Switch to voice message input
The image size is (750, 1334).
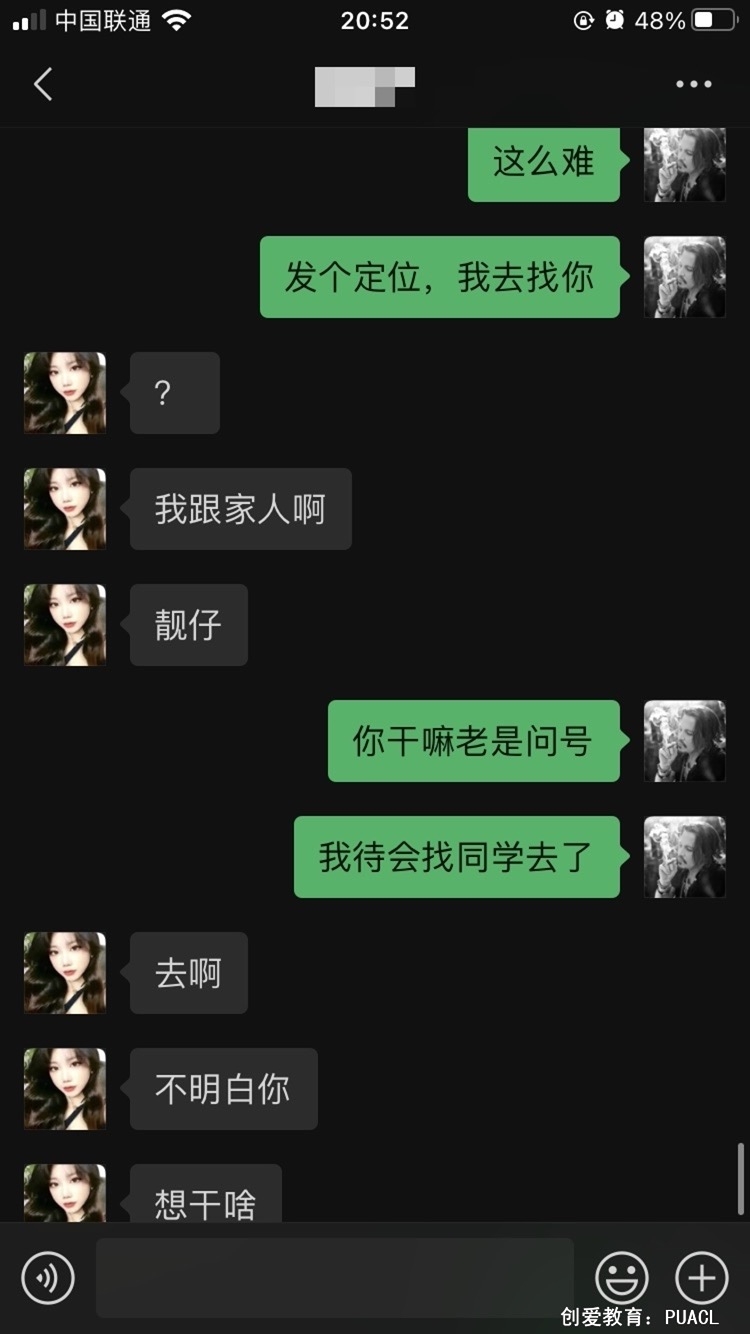click(x=48, y=1277)
